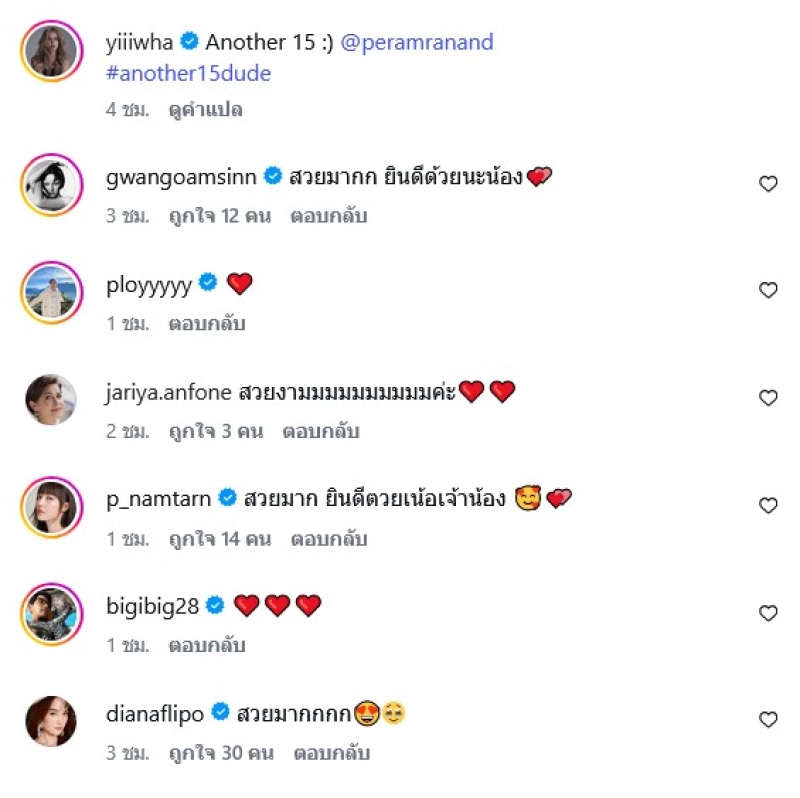Screen dimensions: 800x798
Task: Like ployyyyy's heart comment
Action: click(x=768, y=290)
